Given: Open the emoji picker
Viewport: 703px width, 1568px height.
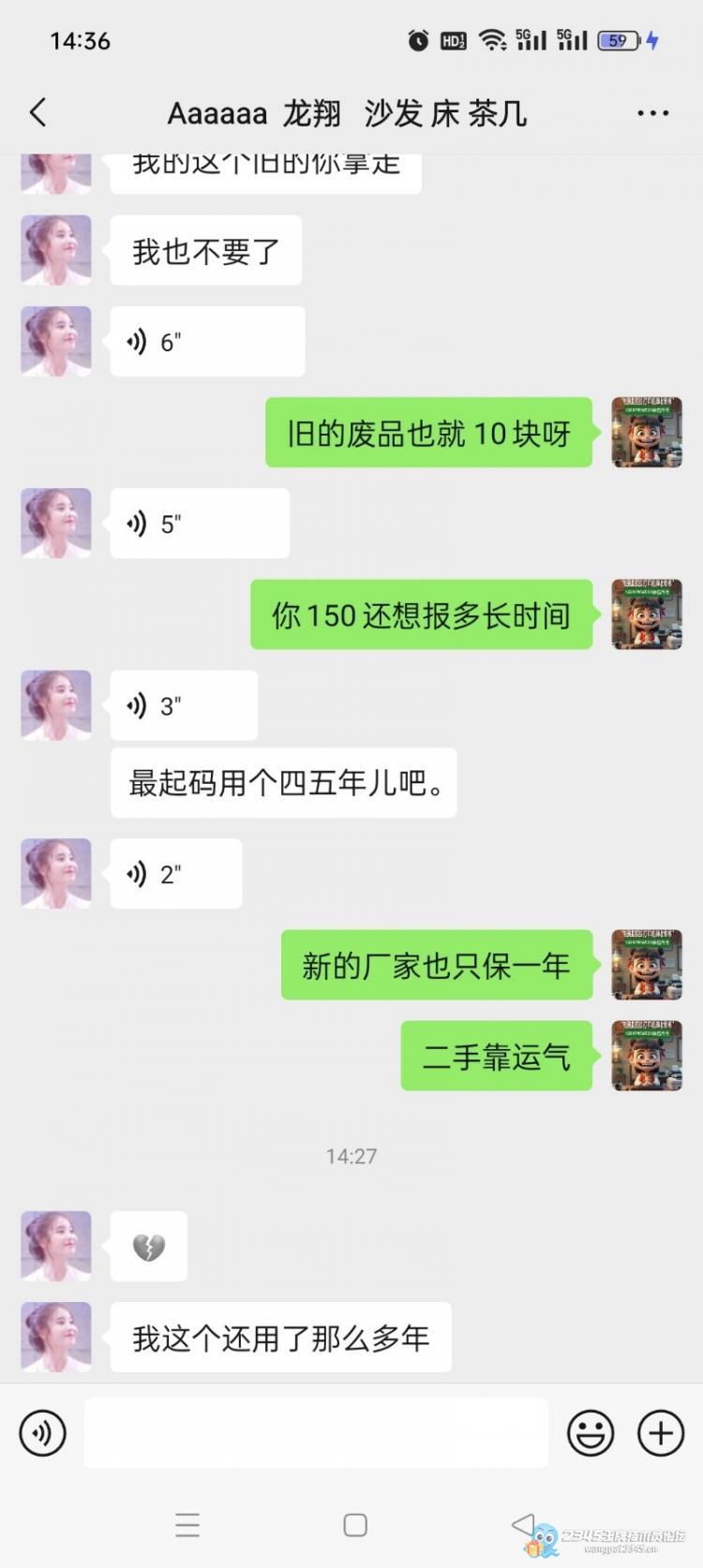Looking at the screenshot, I should (591, 1433).
